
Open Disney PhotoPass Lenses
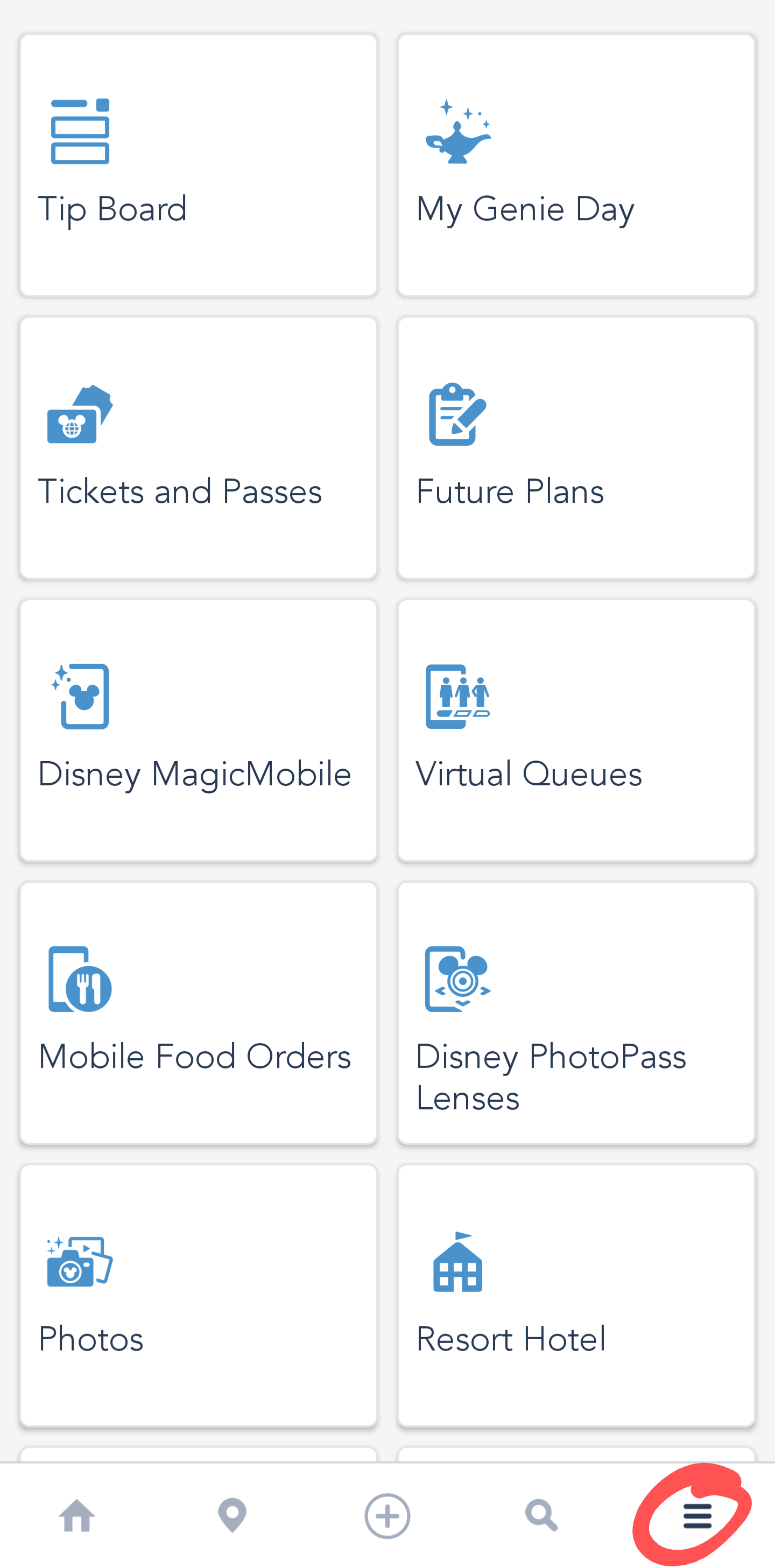point(576,1012)
